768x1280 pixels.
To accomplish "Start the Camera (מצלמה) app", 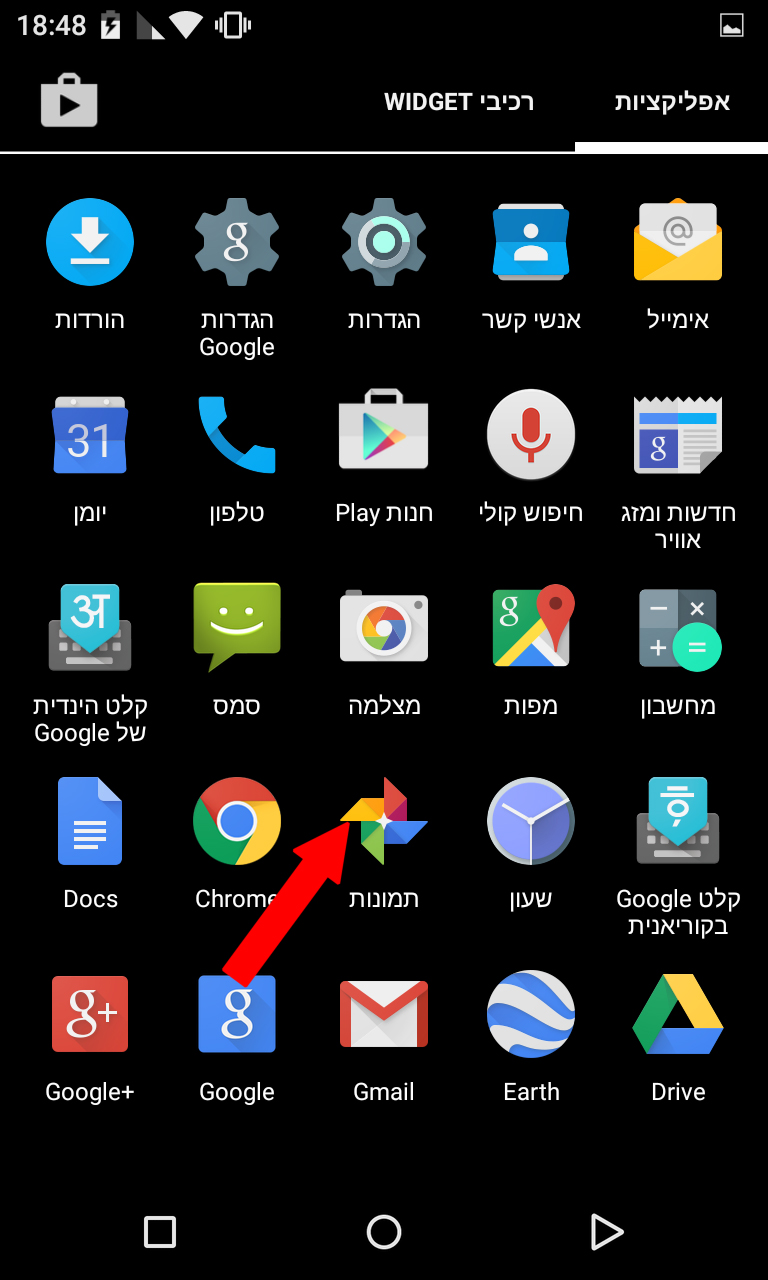I will pyautogui.click(x=384, y=627).
